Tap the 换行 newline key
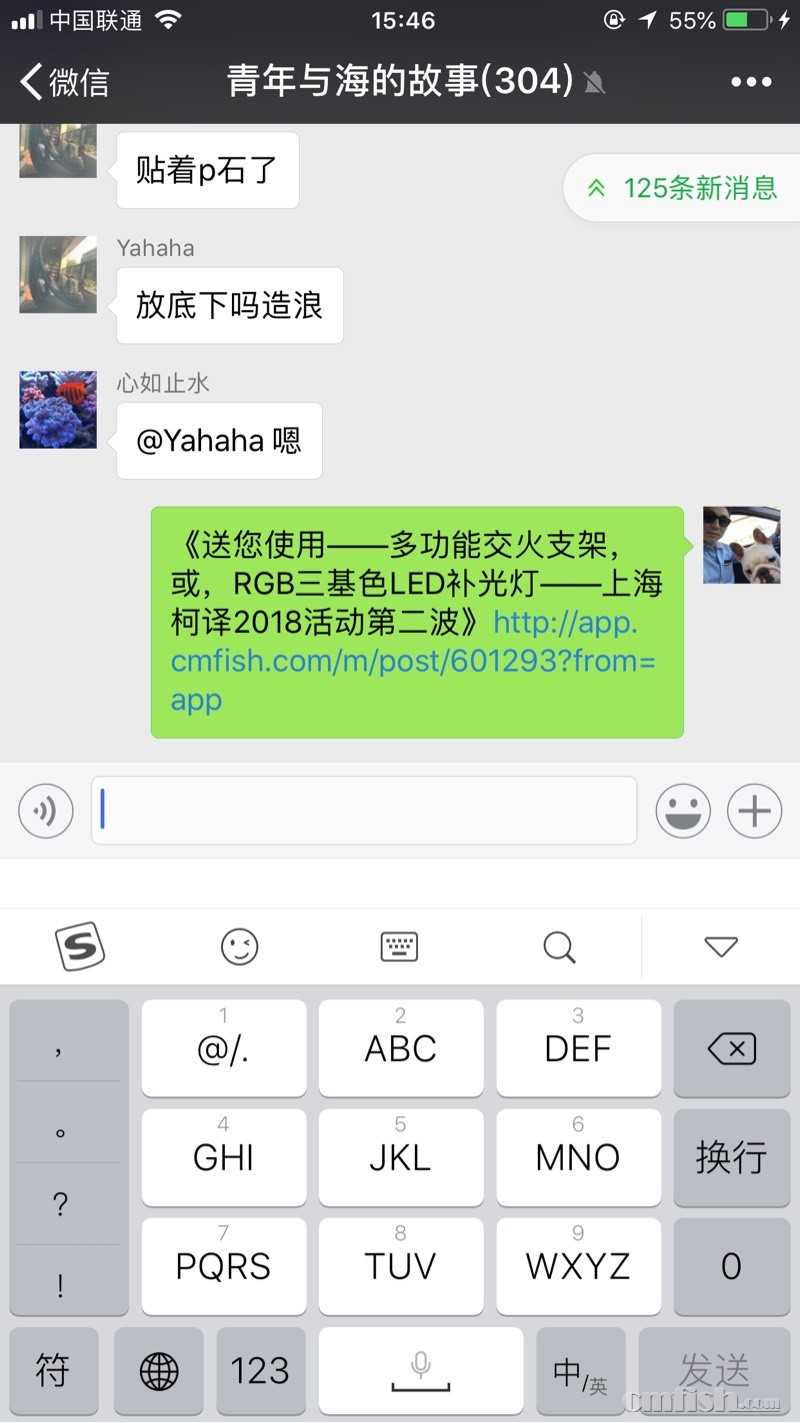The image size is (800, 1423). coord(731,1157)
